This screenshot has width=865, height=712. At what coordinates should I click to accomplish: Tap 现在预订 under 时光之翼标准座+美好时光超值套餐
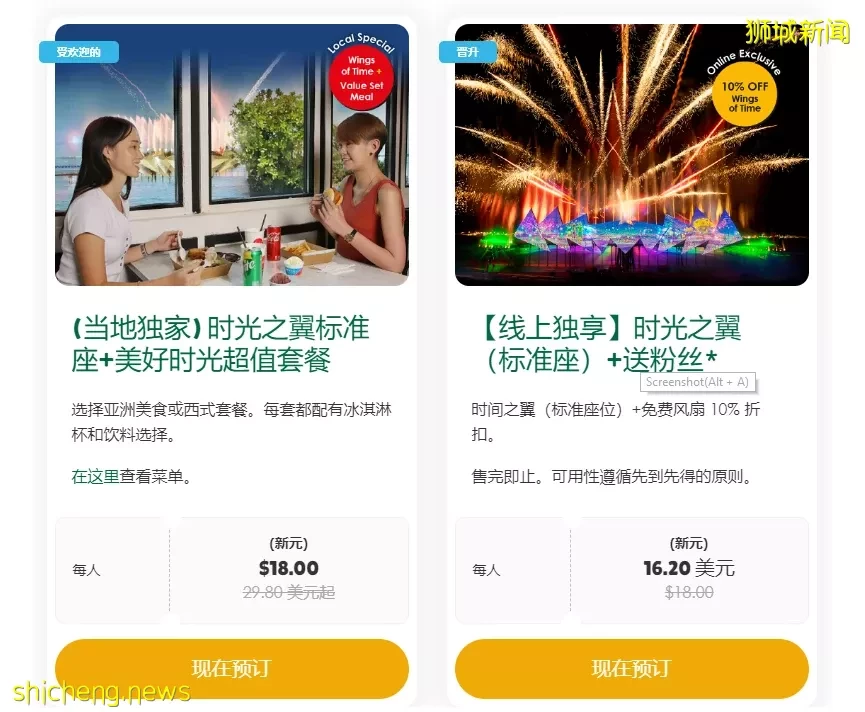231,668
